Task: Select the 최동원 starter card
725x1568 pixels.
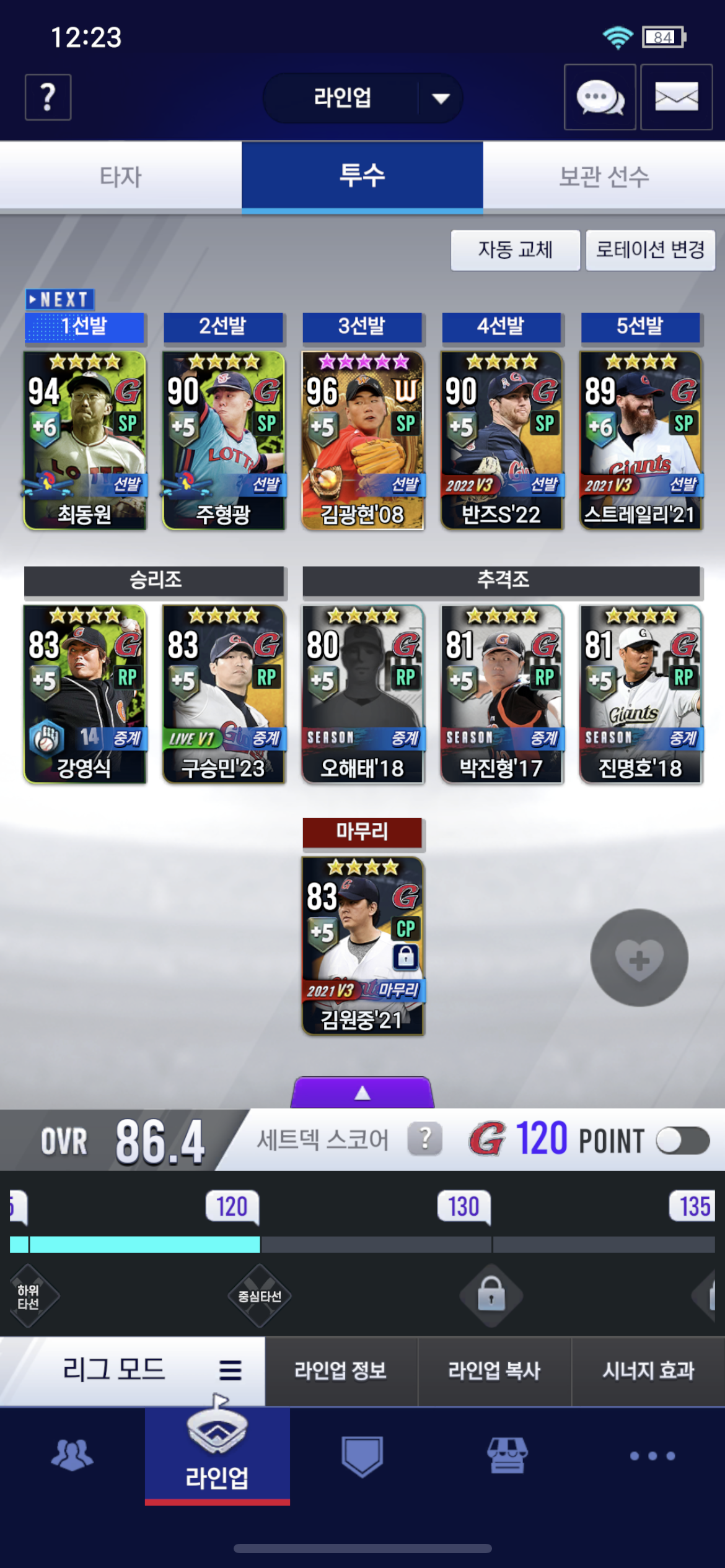Action: (x=85, y=440)
